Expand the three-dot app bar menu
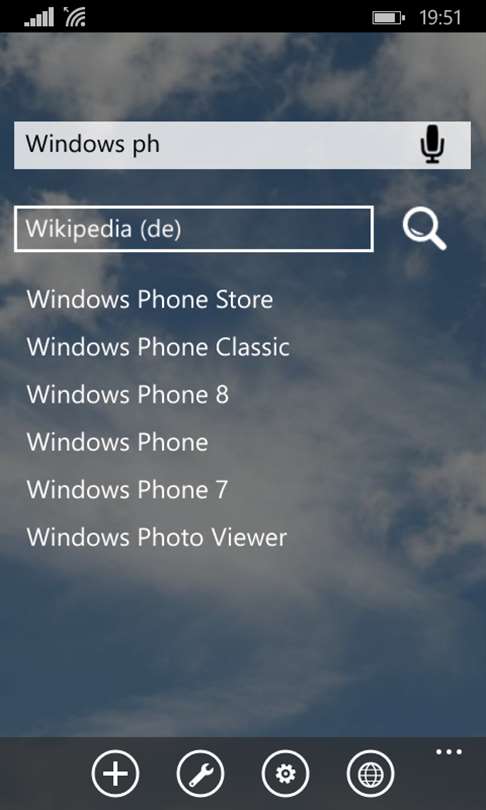Viewport: 486px width, 810px height. point(449,752)
